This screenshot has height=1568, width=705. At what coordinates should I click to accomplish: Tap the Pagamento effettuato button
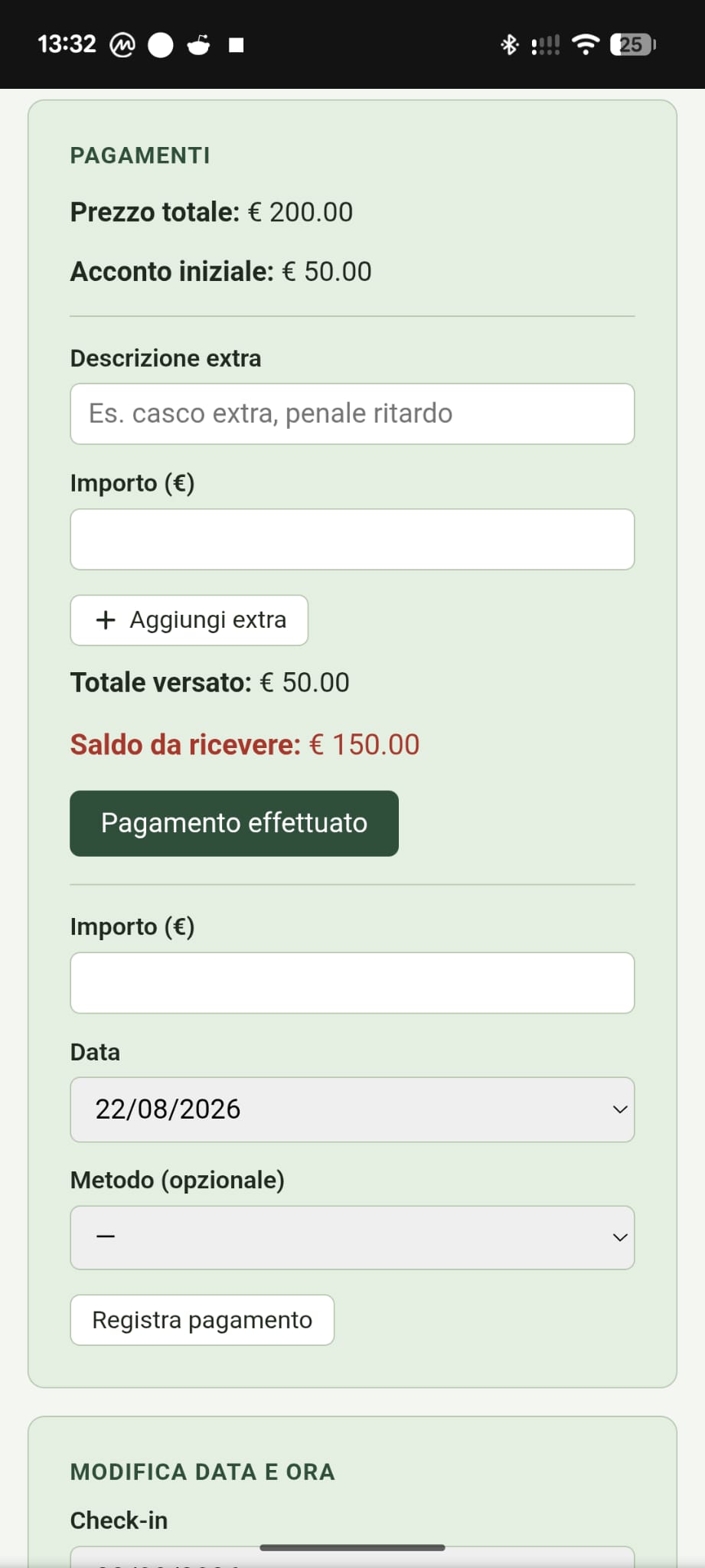click(x=234, y=823)
